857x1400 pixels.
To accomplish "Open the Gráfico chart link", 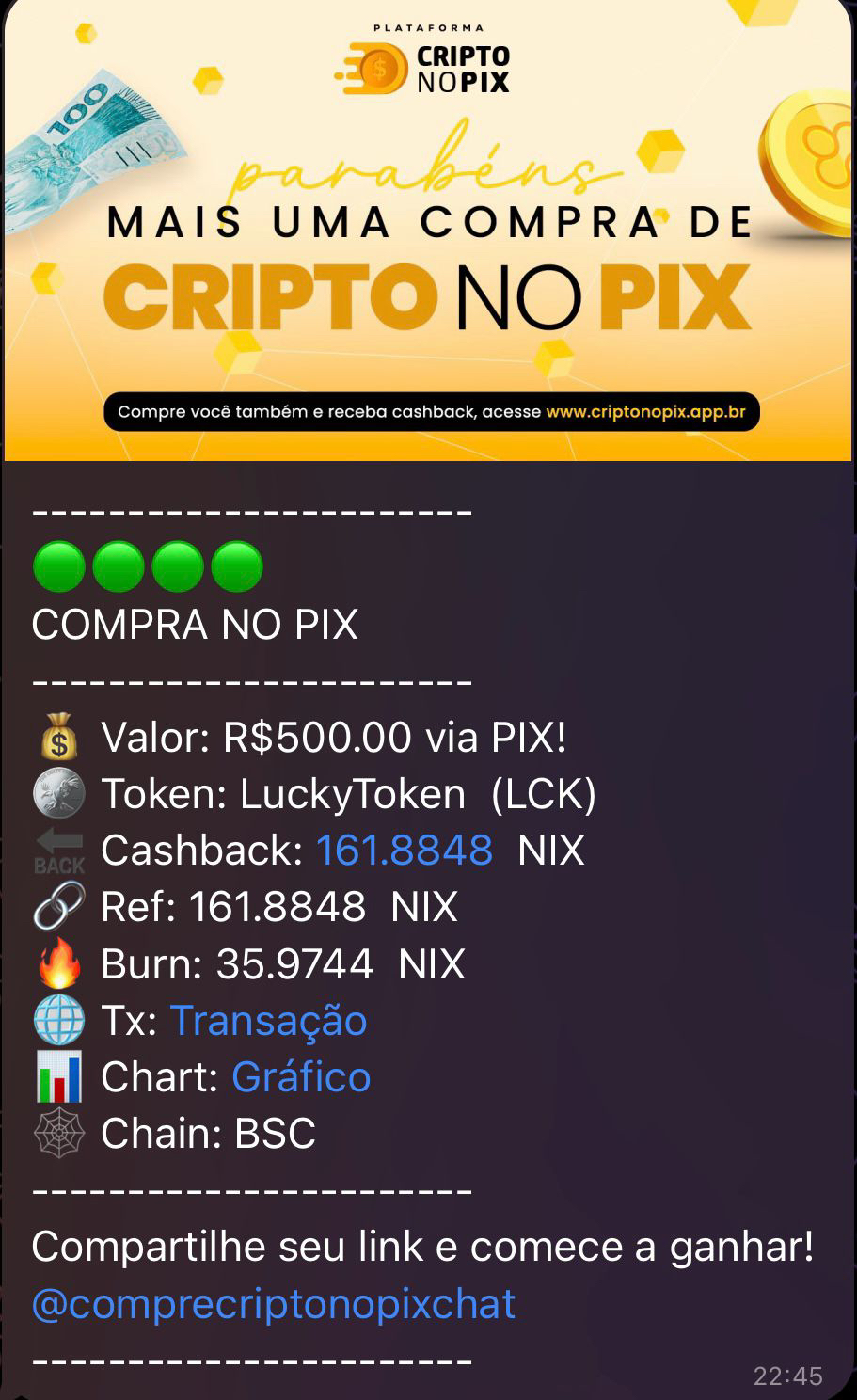I will pyautogui.click(x=301, y=1077).
